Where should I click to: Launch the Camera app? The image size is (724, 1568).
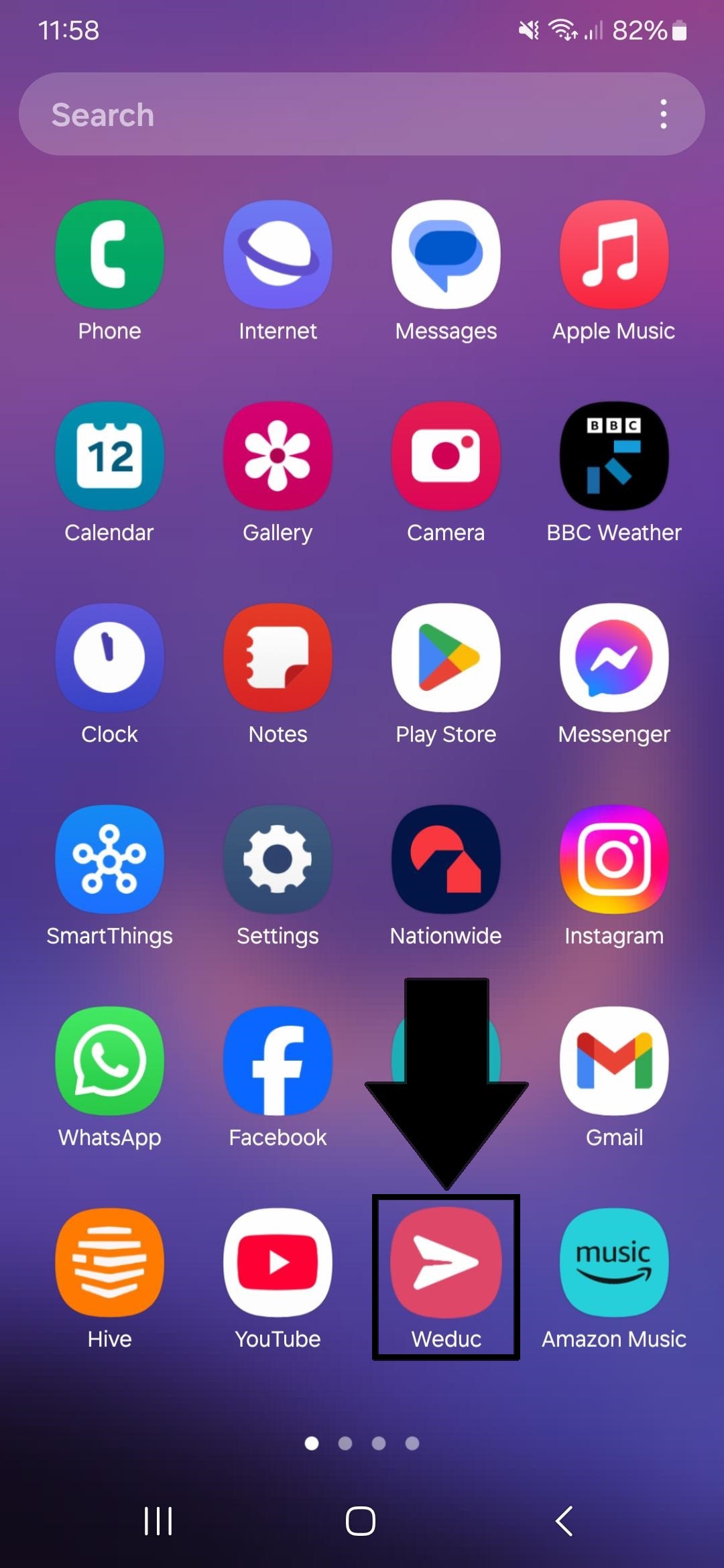tap(446, 457)
